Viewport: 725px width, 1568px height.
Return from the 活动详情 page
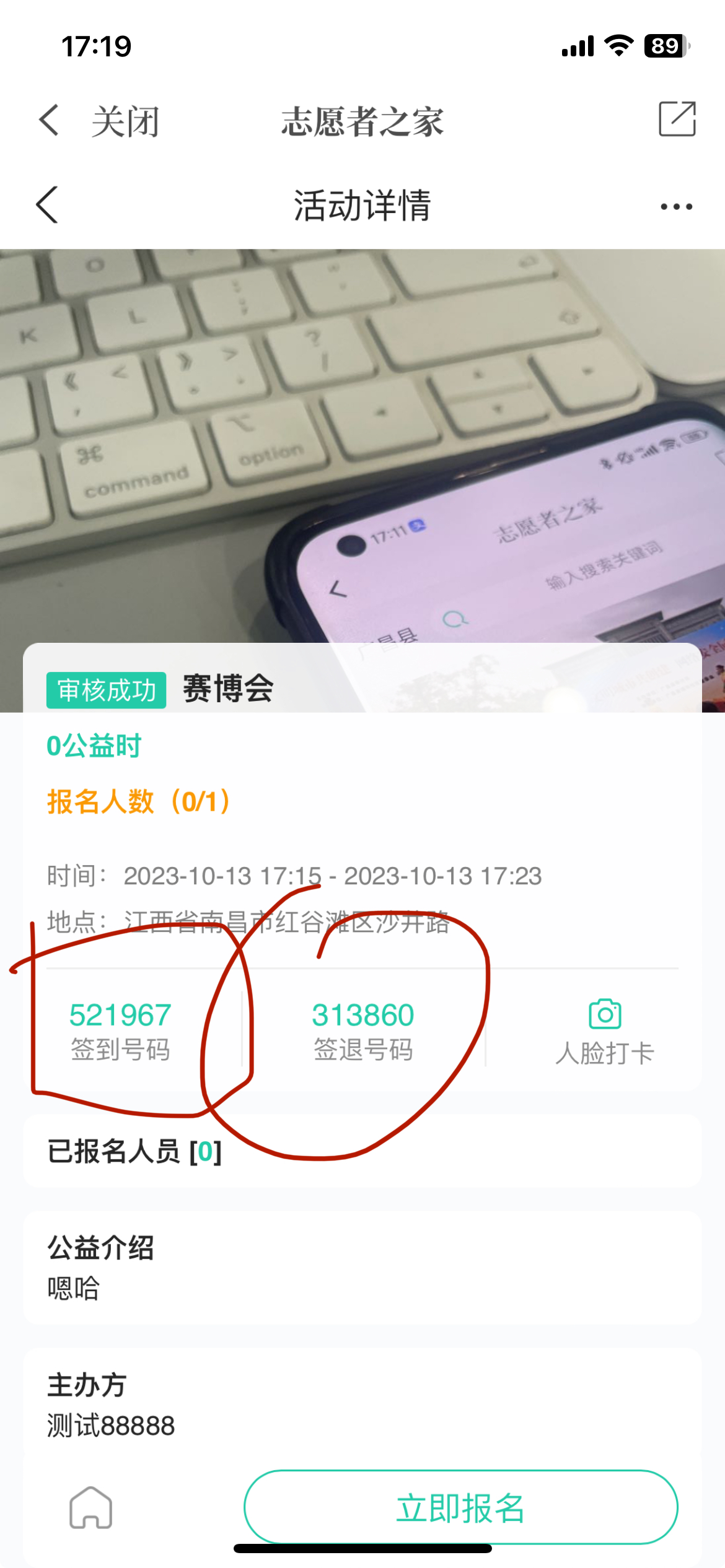click(x=47, y=205)
